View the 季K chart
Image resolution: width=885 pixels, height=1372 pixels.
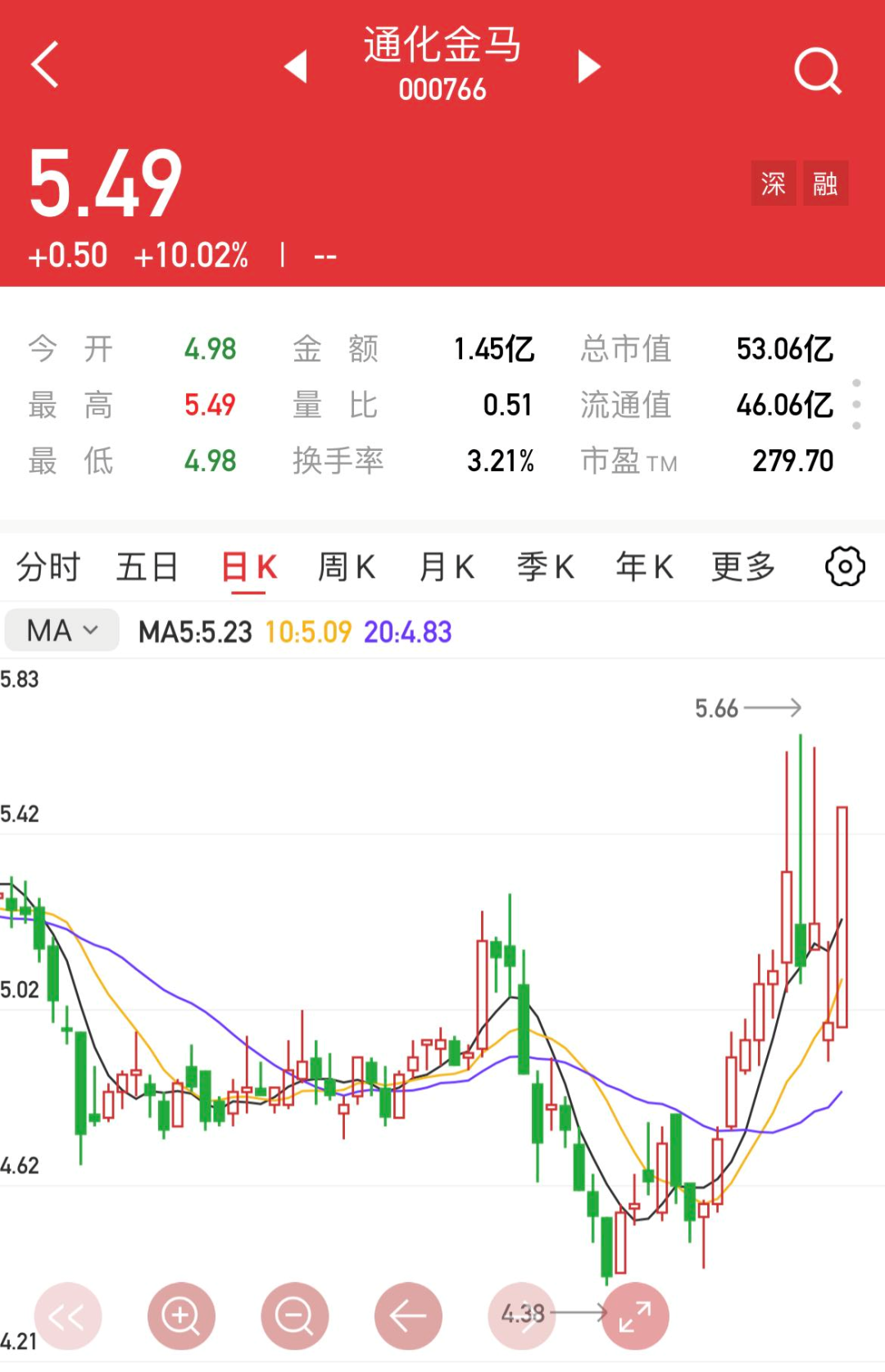pyautogui.click(x=546, y=567)
